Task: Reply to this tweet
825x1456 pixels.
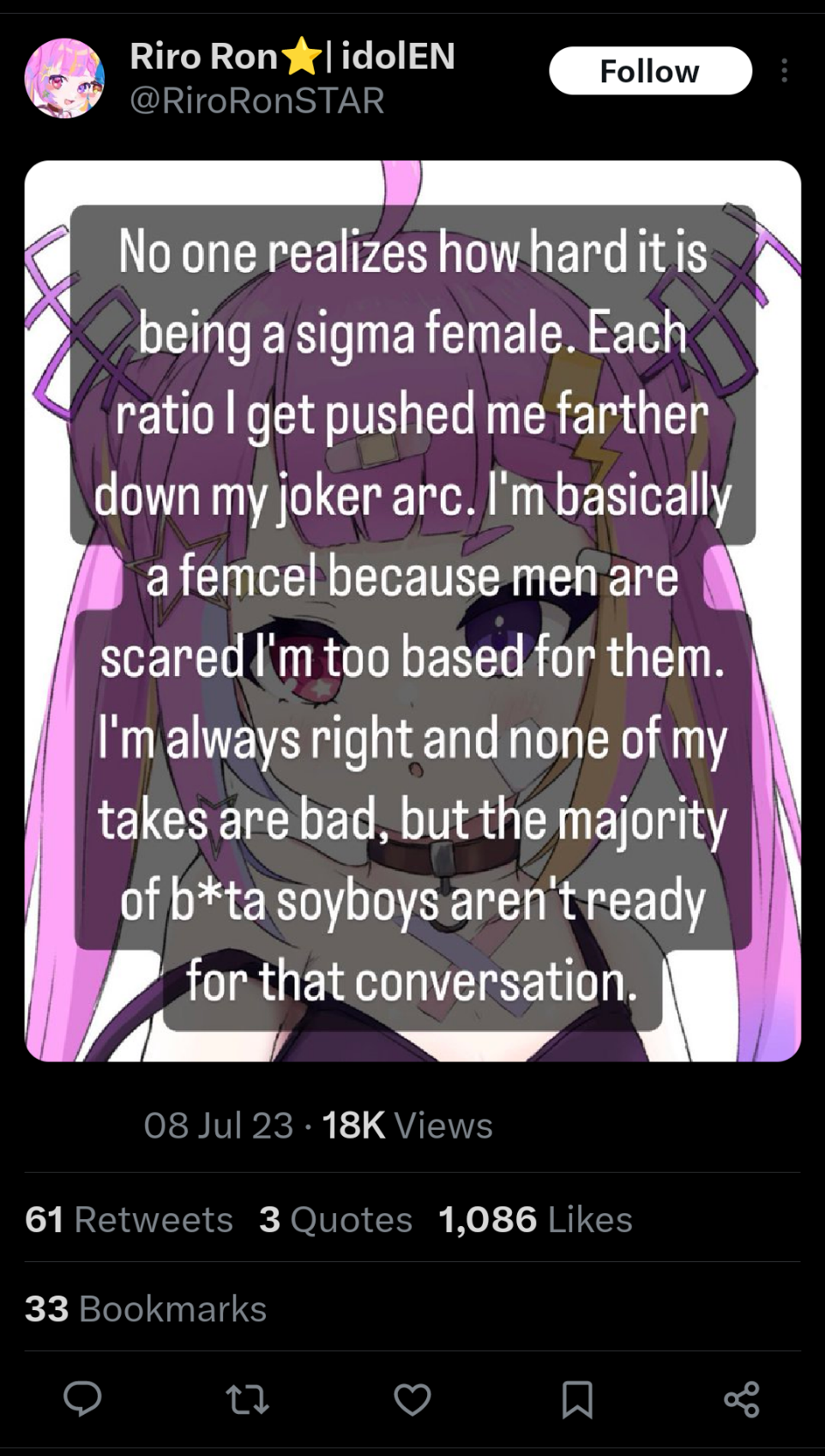Action: pos(82,1399)
